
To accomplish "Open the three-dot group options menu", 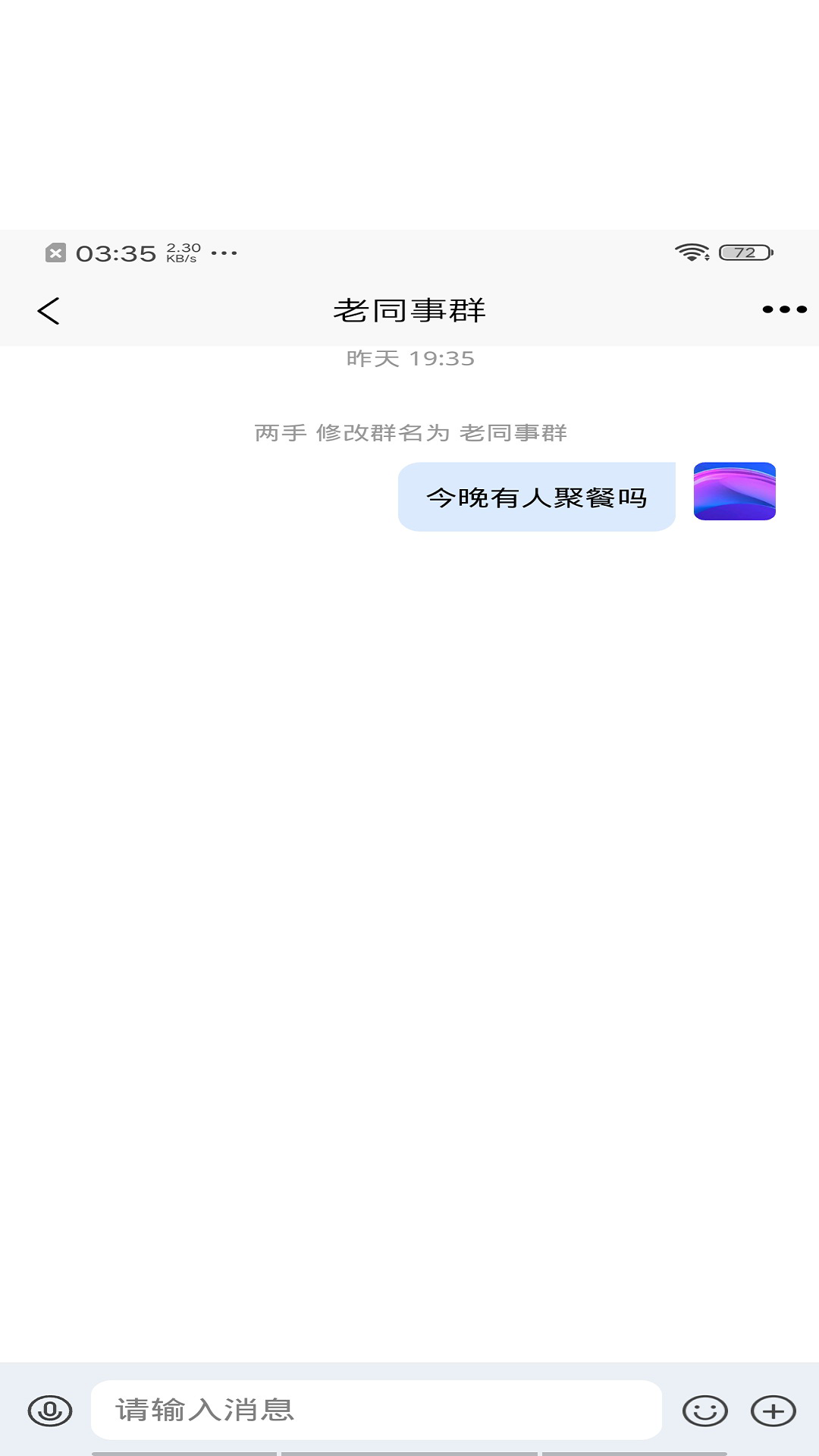I will 784,309.
